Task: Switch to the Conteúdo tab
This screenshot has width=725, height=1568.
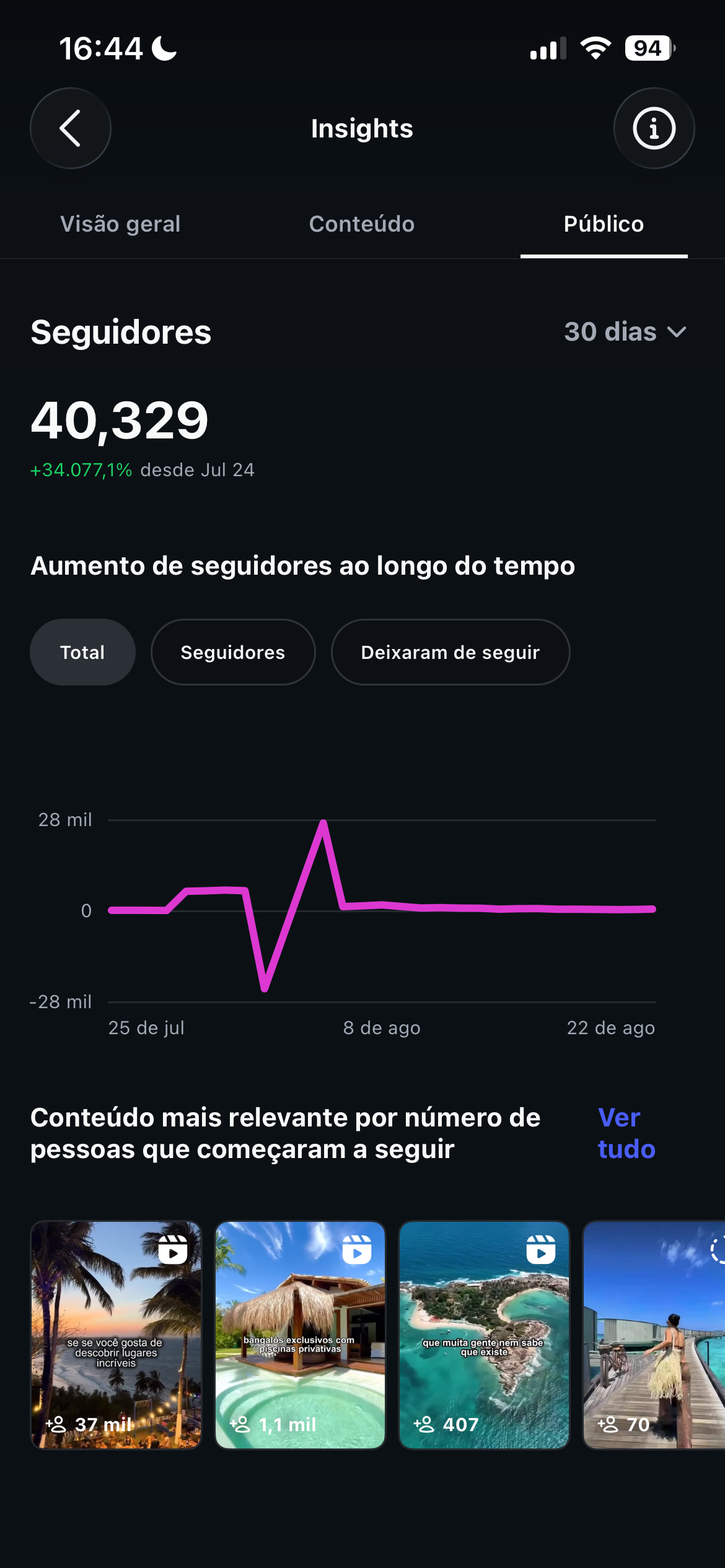Action: tap(362, 224)
